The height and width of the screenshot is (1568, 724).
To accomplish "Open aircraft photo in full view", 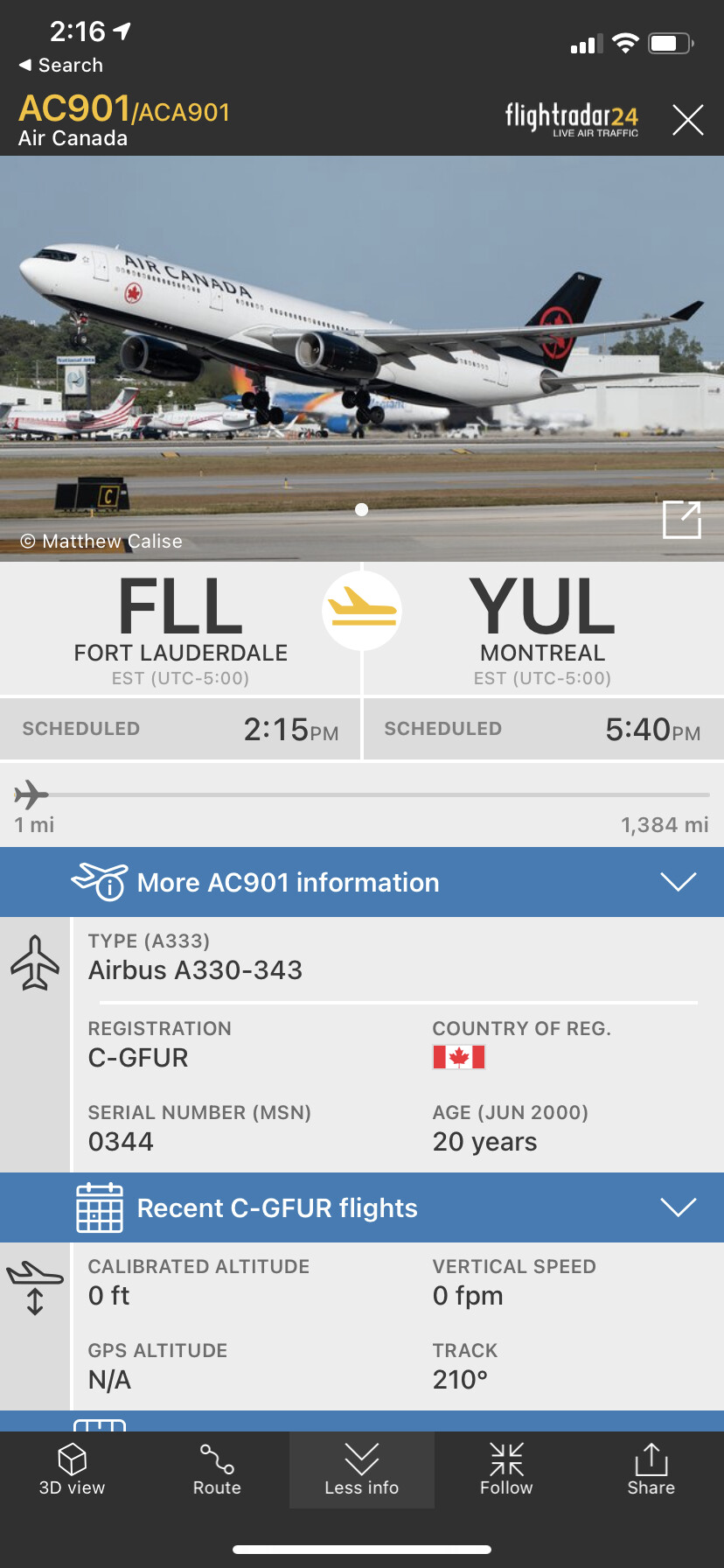I will pyautogui.click(x=682, y=520).
